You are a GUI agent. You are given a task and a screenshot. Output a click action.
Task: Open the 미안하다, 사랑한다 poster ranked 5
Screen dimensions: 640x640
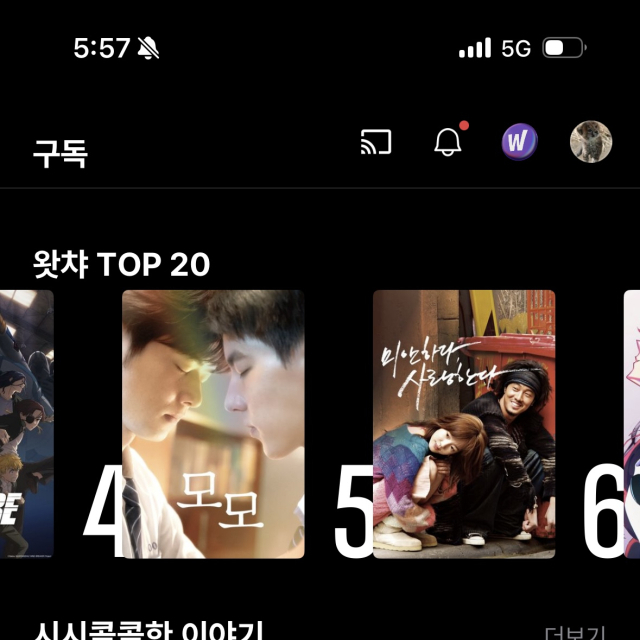464,424
